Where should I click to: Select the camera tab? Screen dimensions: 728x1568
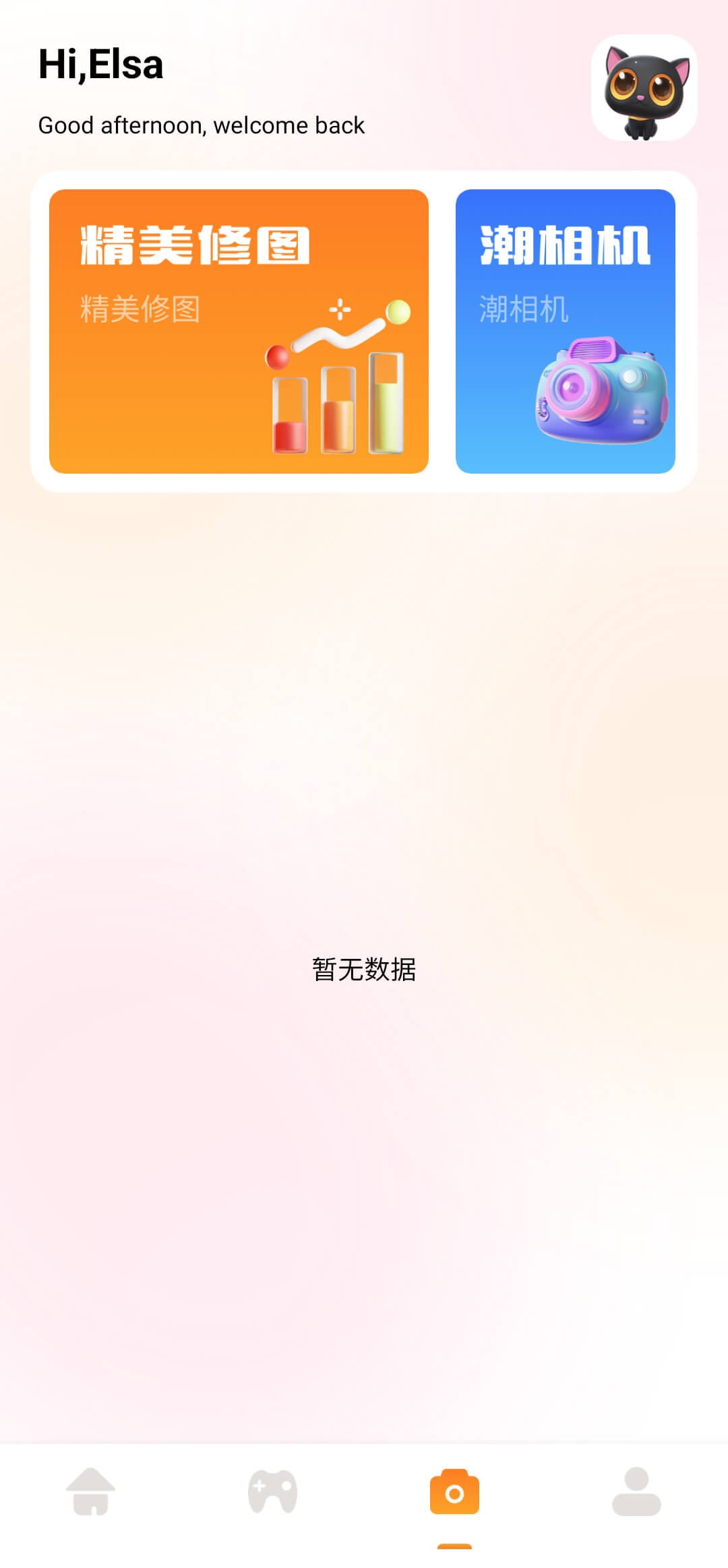(454, 1491)
